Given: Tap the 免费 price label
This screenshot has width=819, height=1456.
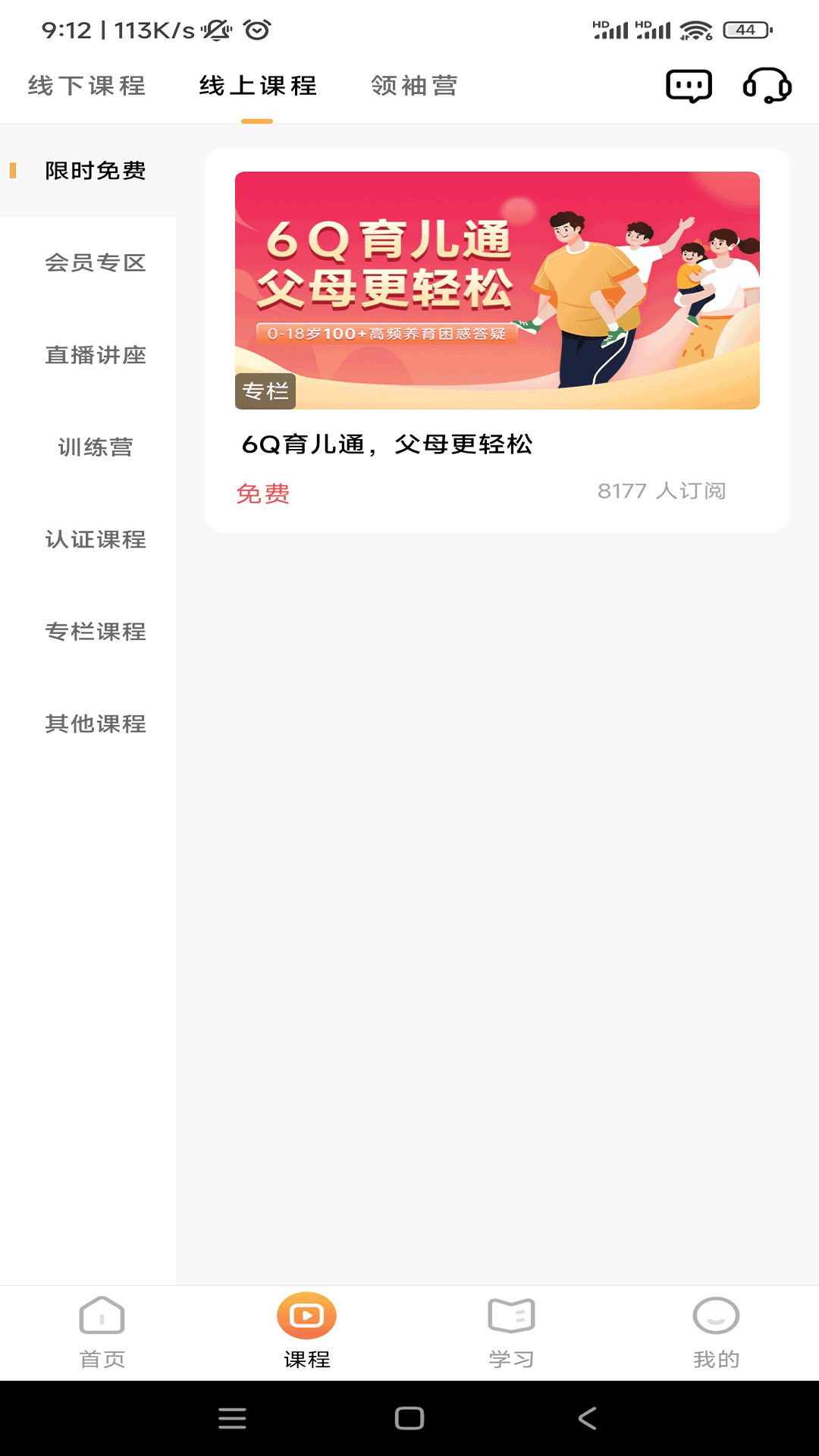Looking at the screenshot, I should 263,493.
